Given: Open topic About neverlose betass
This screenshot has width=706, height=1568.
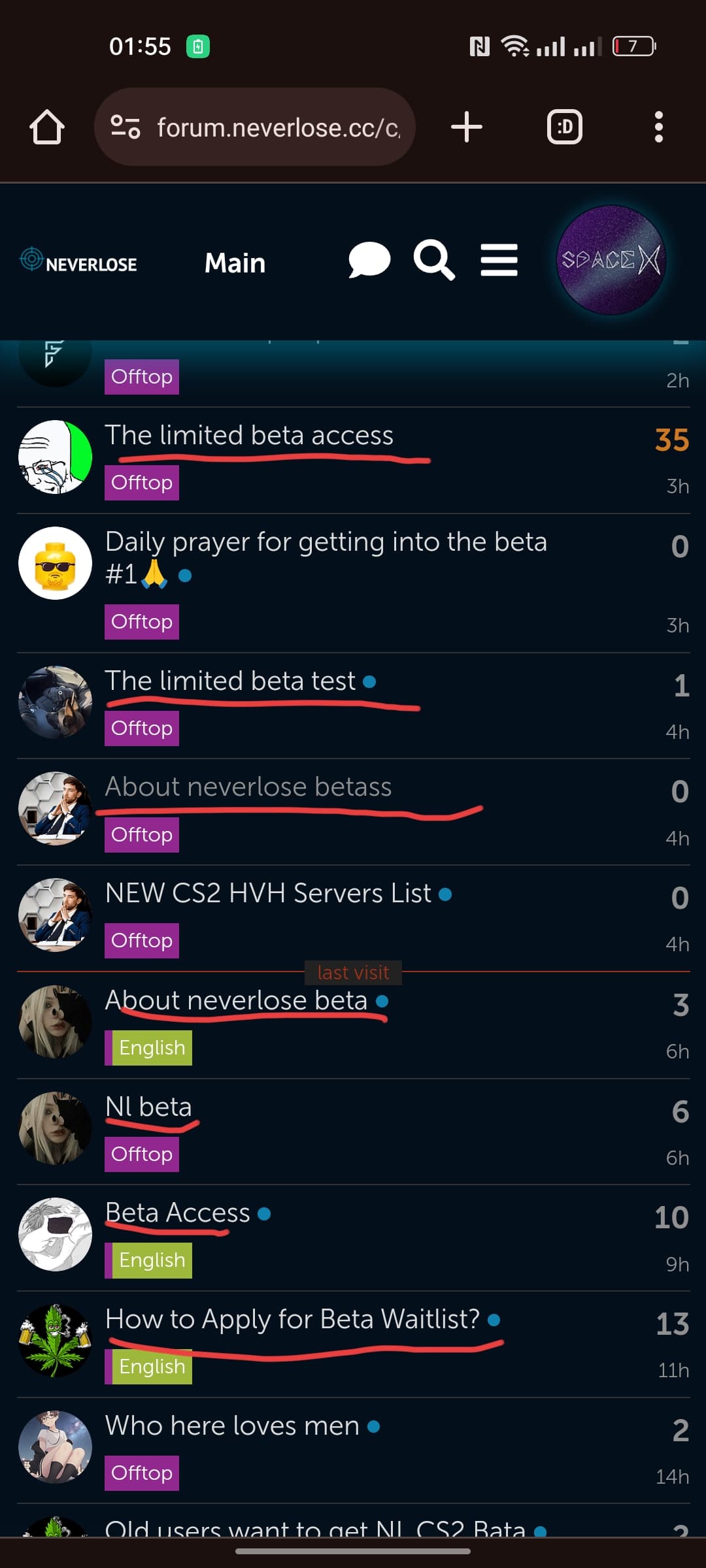Looking at the screenshot, I should tap(248, 787).
